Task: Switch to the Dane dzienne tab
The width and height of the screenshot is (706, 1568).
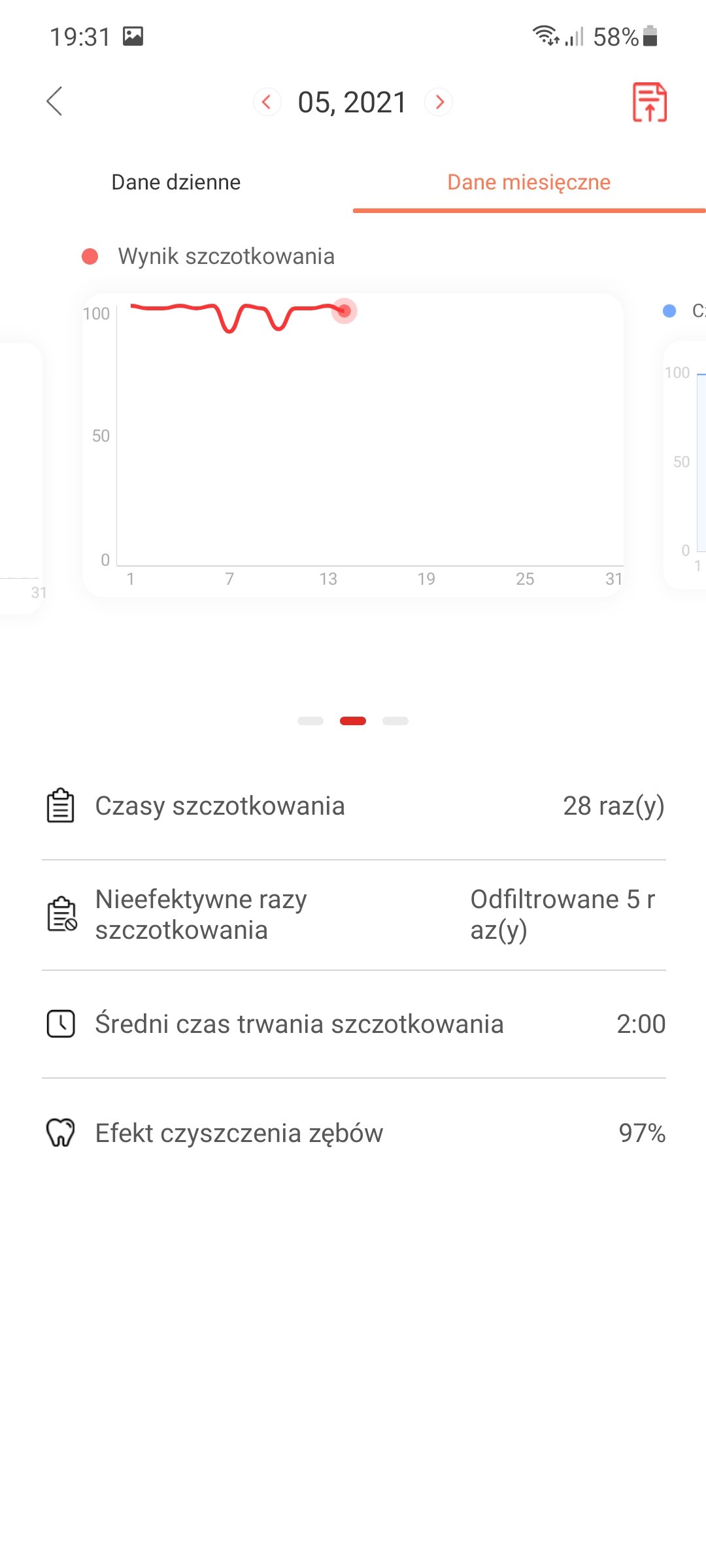Action: 176,182
